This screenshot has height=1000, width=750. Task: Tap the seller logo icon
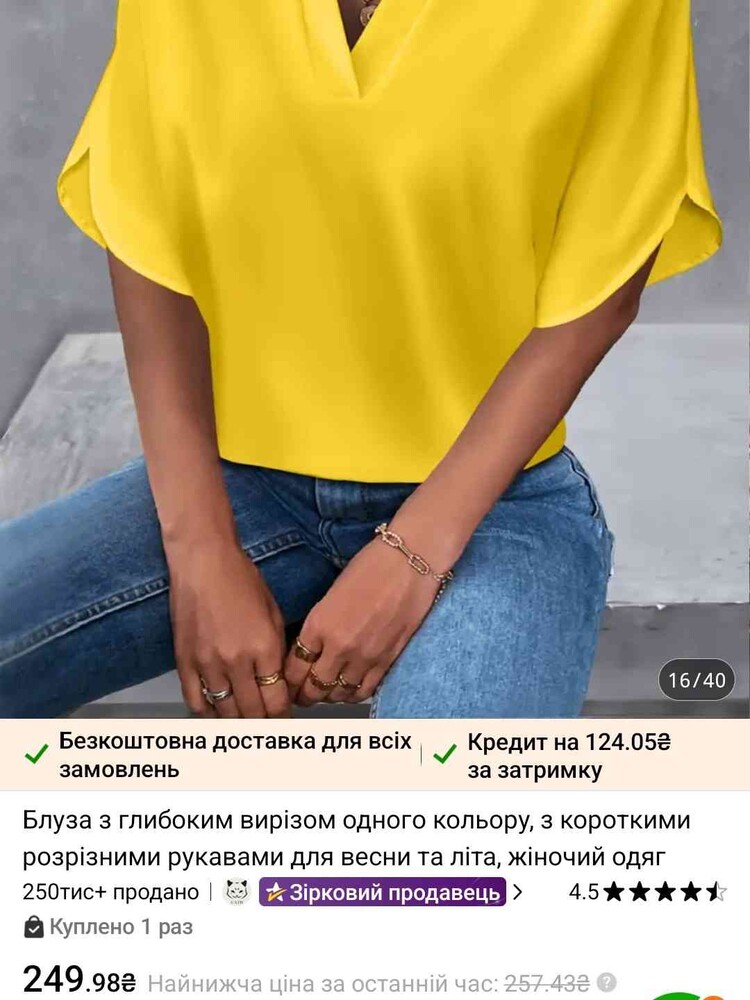point(237,892)
